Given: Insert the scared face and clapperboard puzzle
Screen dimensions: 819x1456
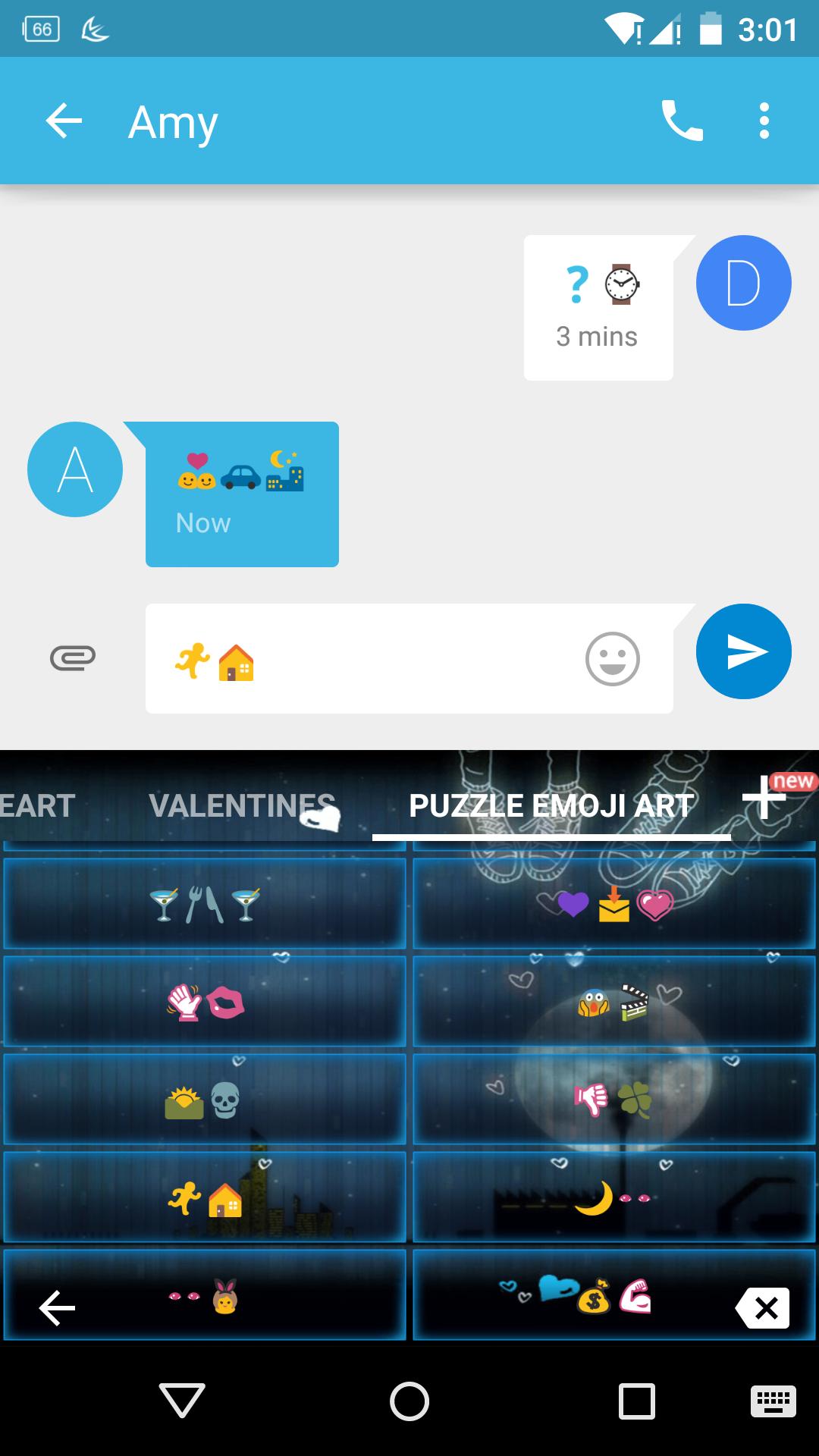Looking at the screenshot, I should click(x=613, y=1002).
